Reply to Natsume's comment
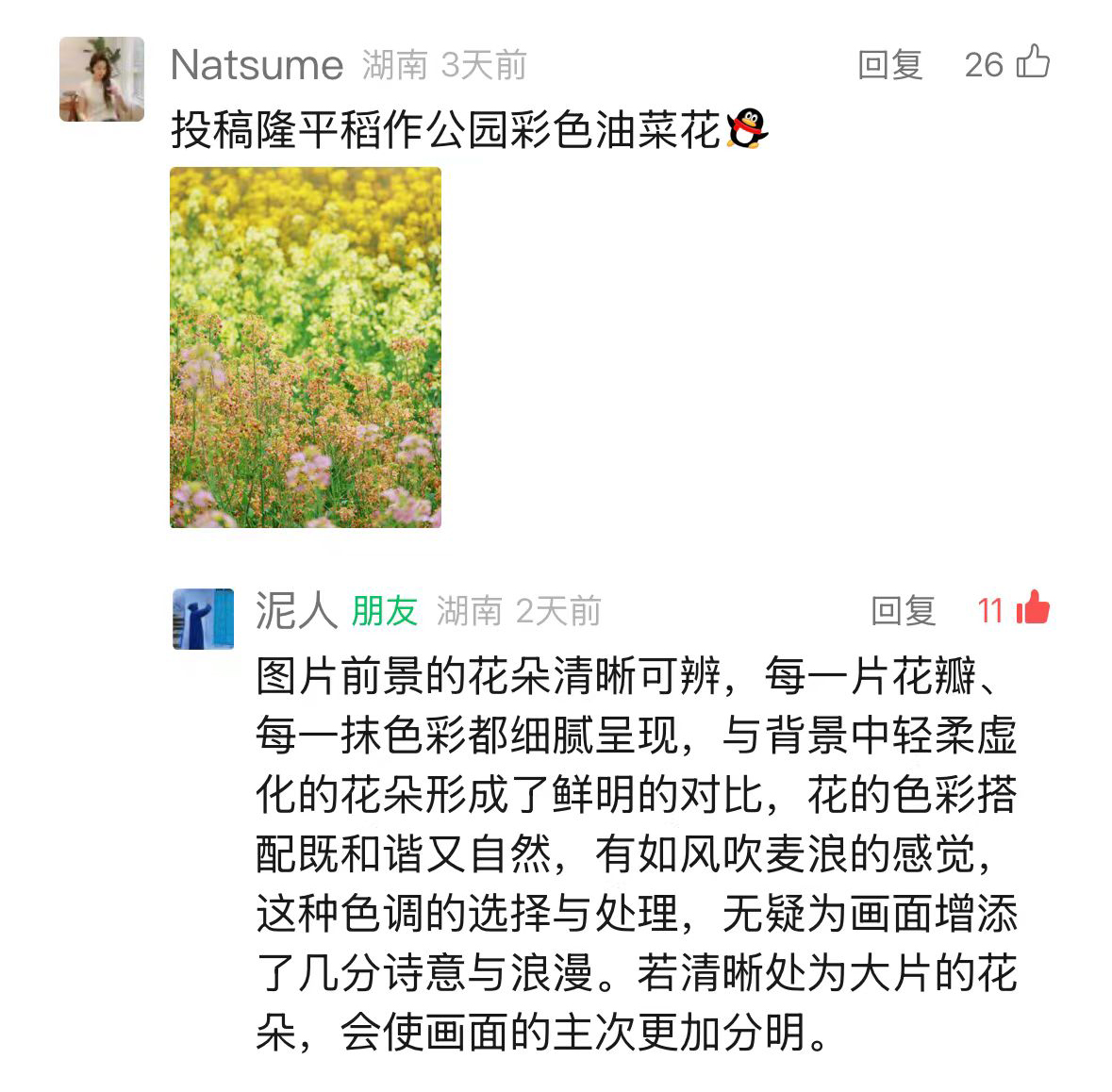Image resolution: width=1112 pixels, height=1092 pixels. (888, 65)
